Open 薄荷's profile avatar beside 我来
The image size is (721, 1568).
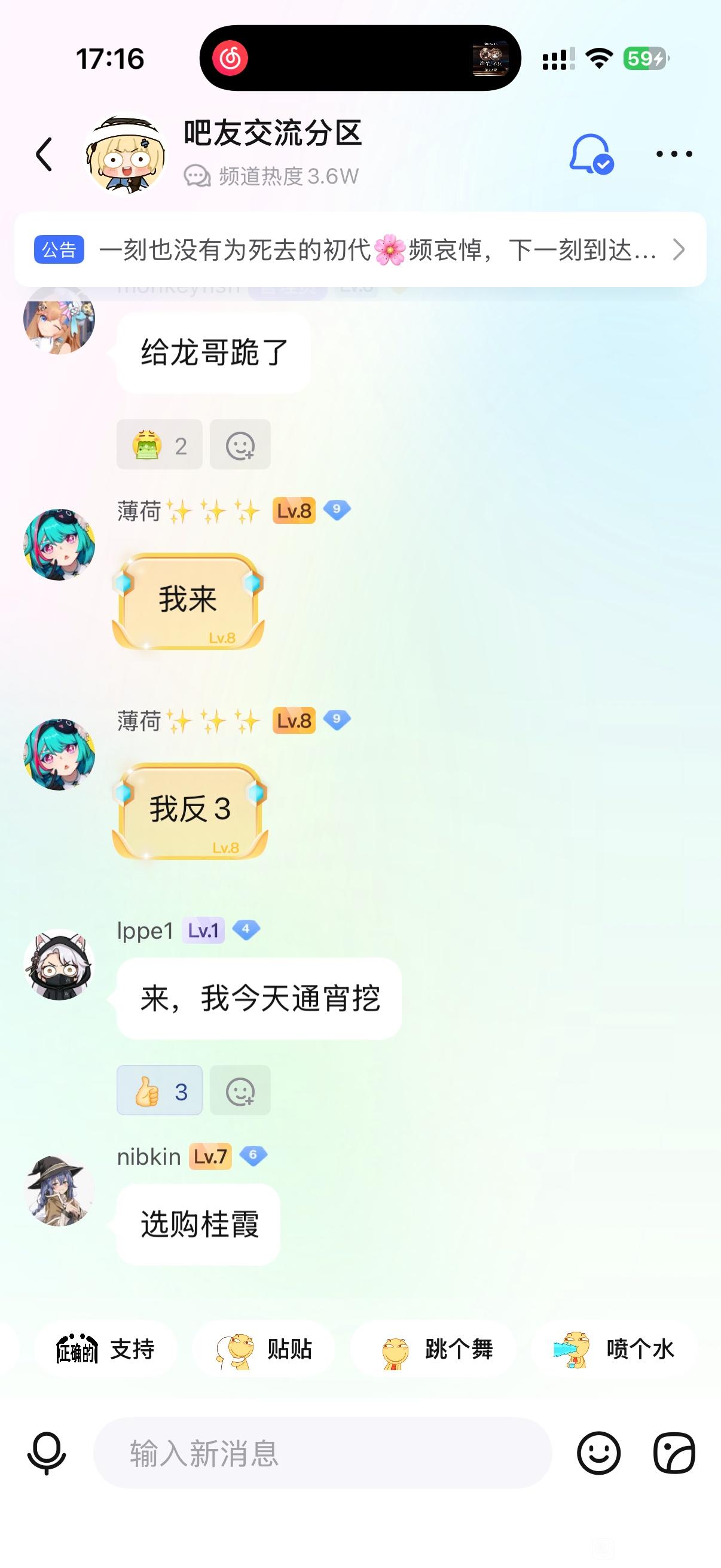click(59, 544)
